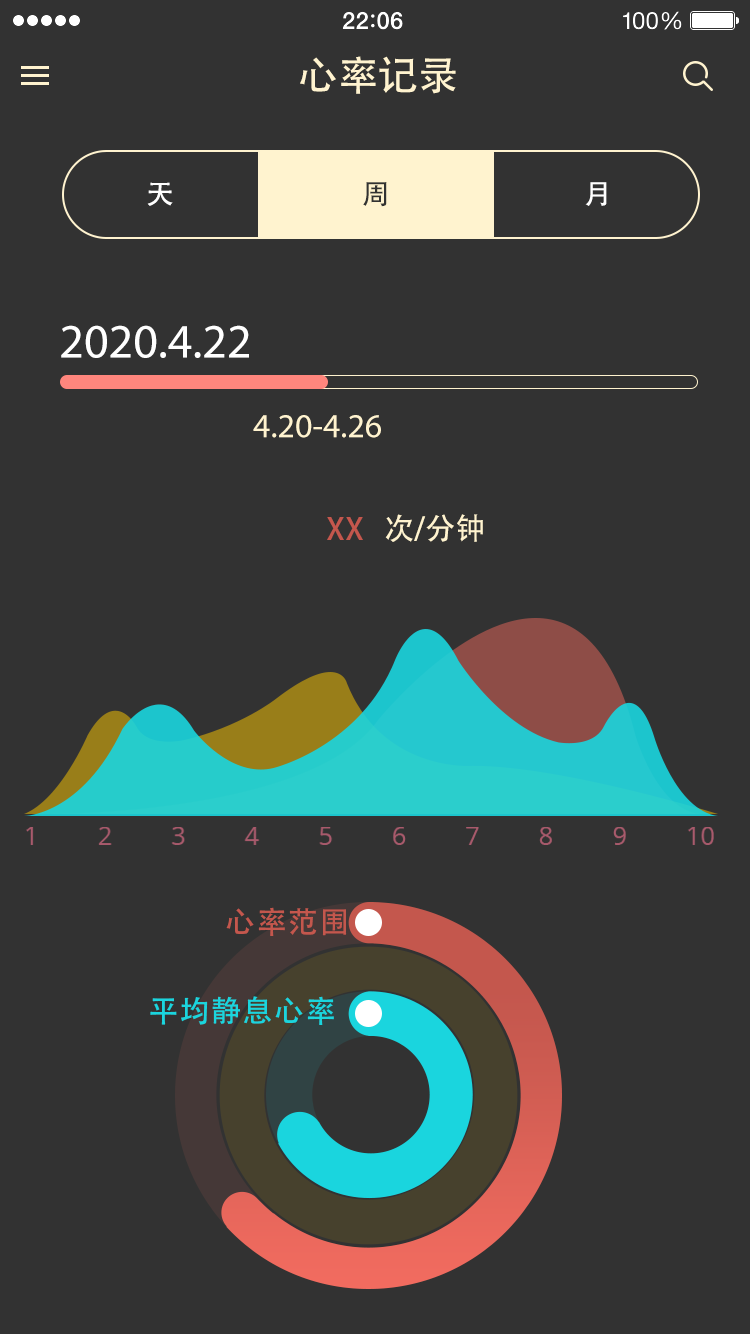Viewport: 750px width, 1334px height.
Task: Select day 6 on the chart axis
Action: click(x=399, y=835)
